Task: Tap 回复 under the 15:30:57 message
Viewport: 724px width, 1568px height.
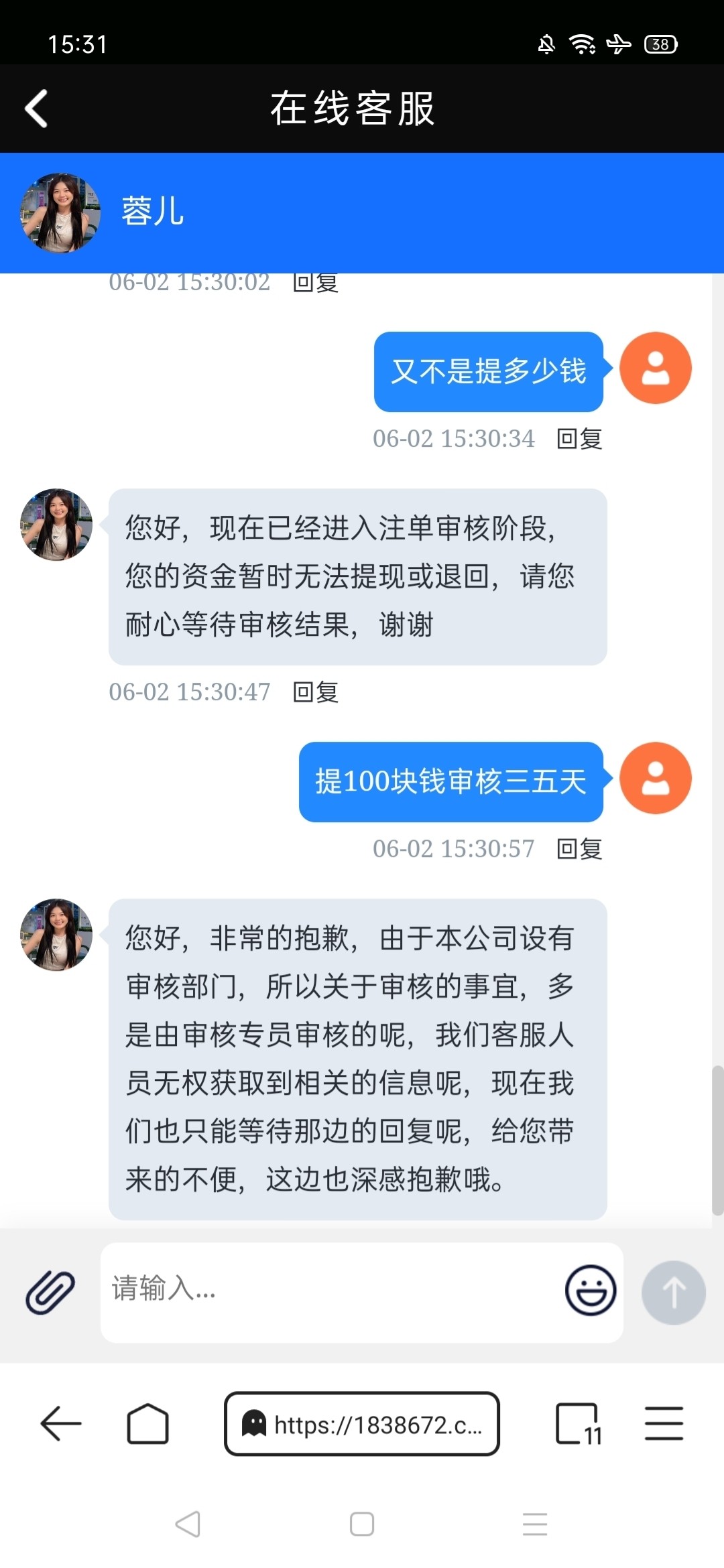Action: tap(580, 849)
